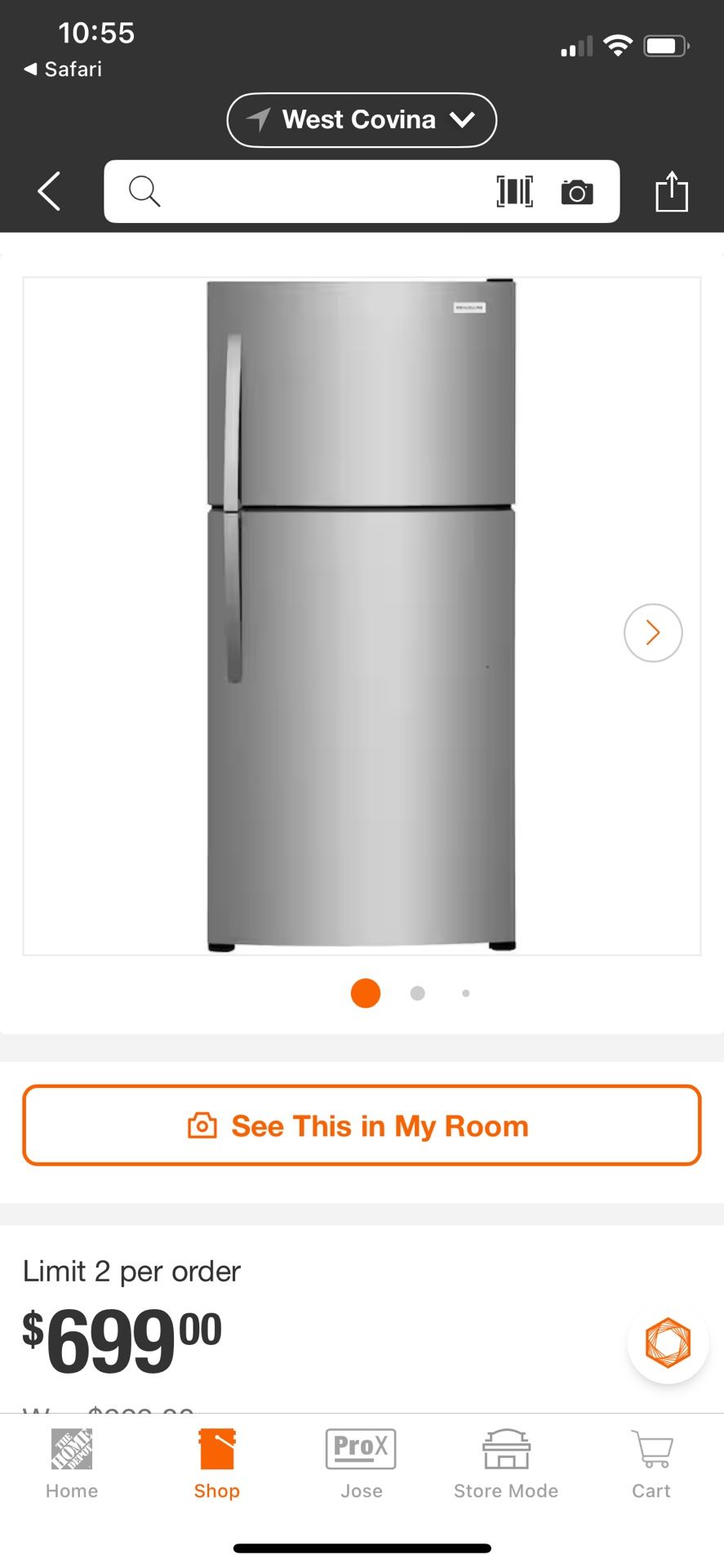724x1568 pixels.
Task: Show the next product image
Action: (653, 632)
